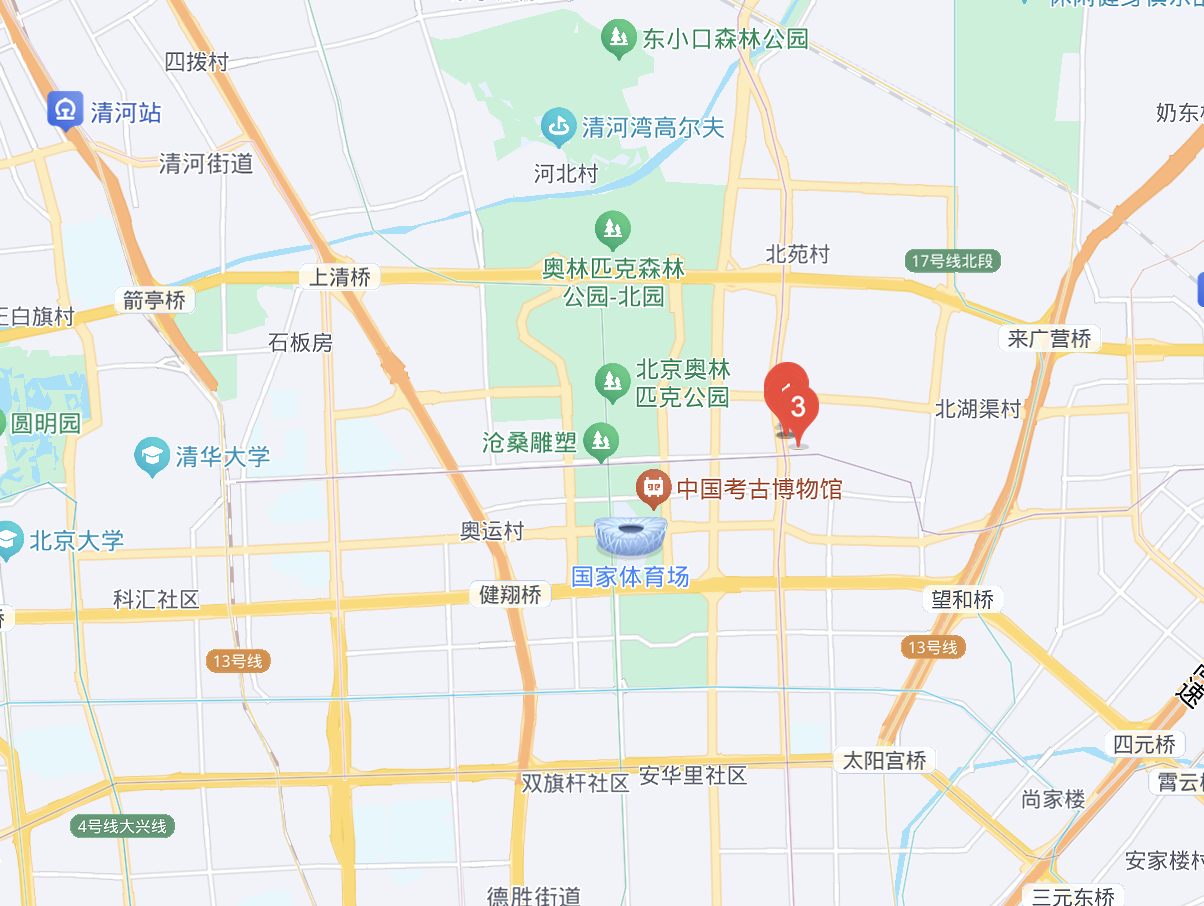The height and width of the screenshot is (906, 1204).
Task: Open the 国家体育场 landmark icon
Action: point(631,537)
